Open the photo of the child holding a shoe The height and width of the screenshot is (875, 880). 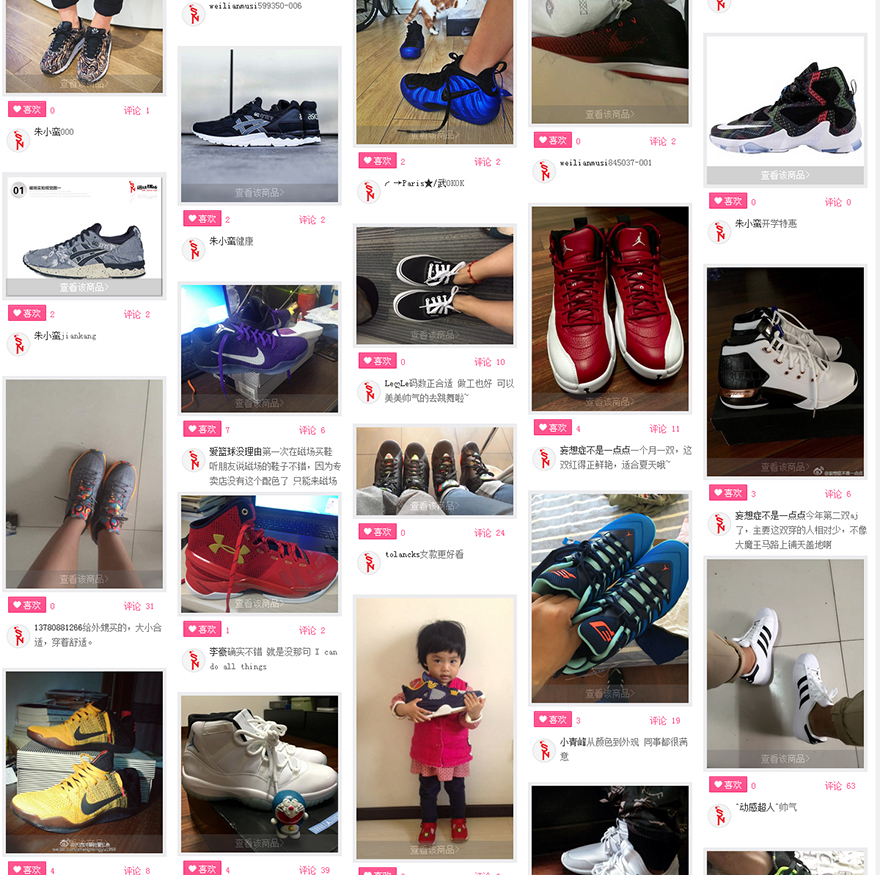[x=434, y=725]
